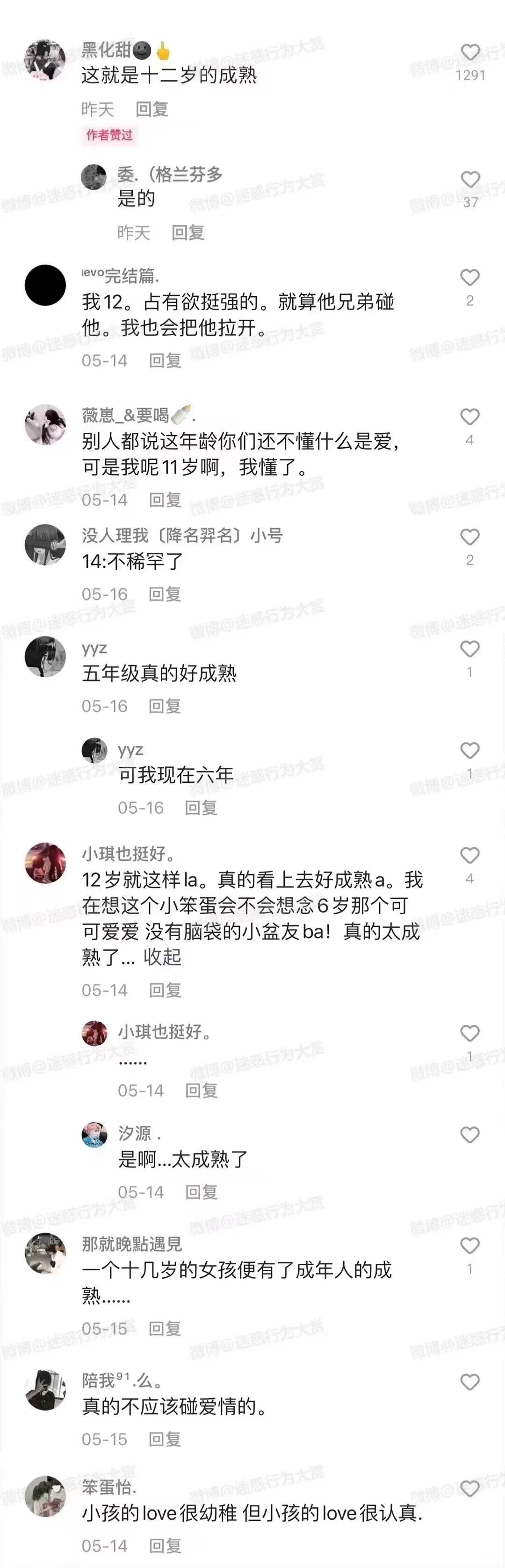The width and height of the screenshot is (505, 1568).
Task: Collapse 小琪也挺好。's long comment with 收起
Action: [x=162, y=957]
